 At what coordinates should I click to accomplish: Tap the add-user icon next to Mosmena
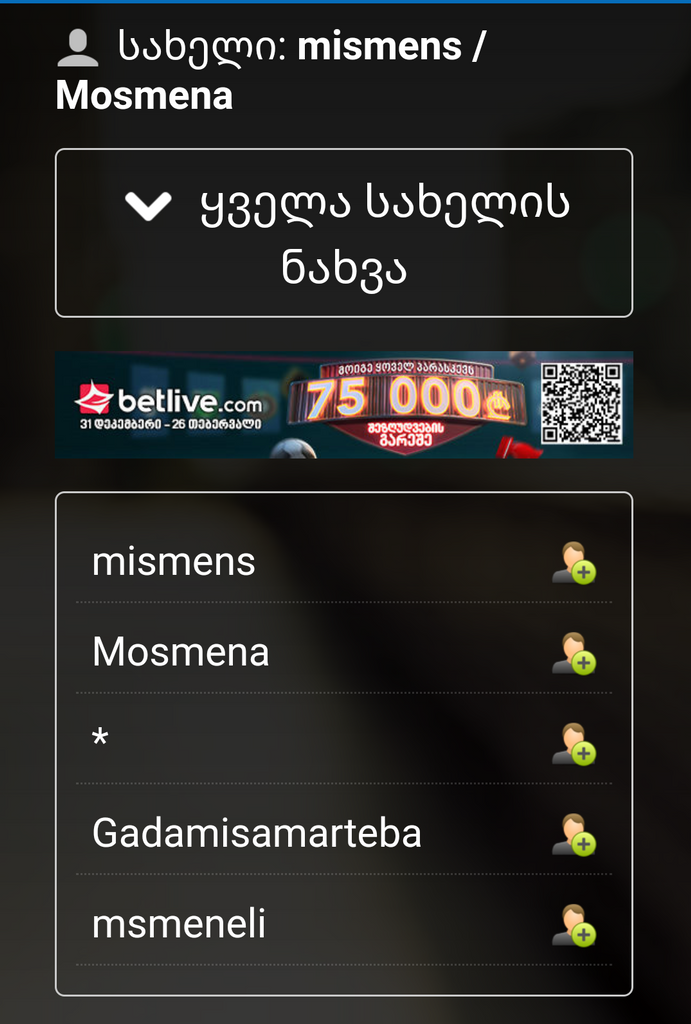[574, 653]
